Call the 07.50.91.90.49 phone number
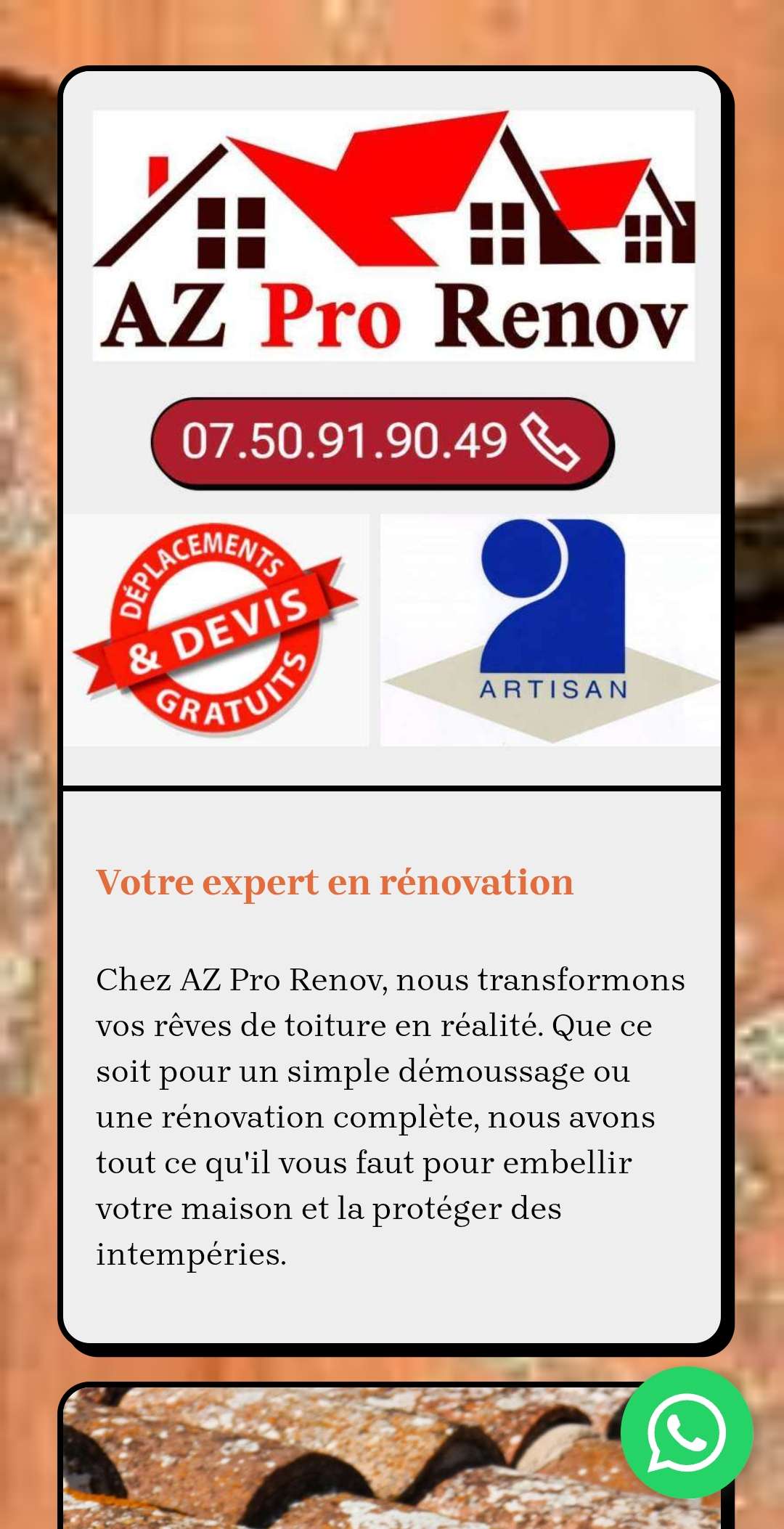This screenshot has width=784, height=1529. click(382, 441)
